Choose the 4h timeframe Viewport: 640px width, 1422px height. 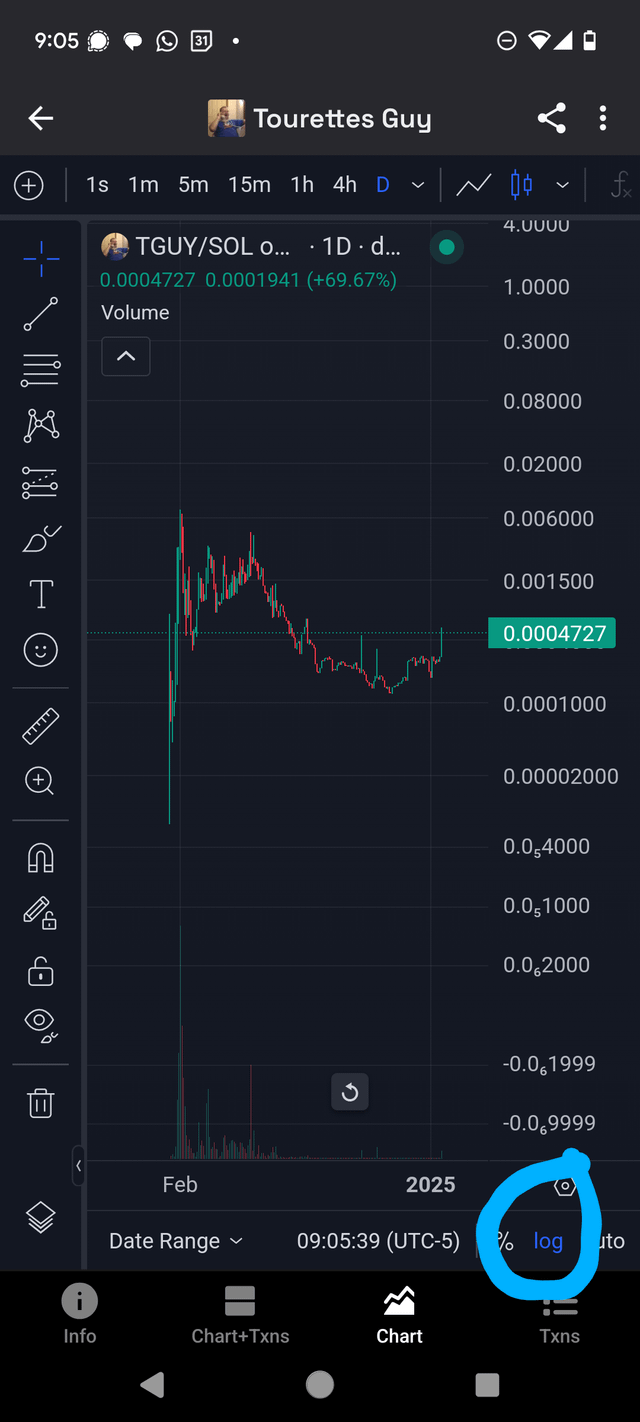[345, 185]
